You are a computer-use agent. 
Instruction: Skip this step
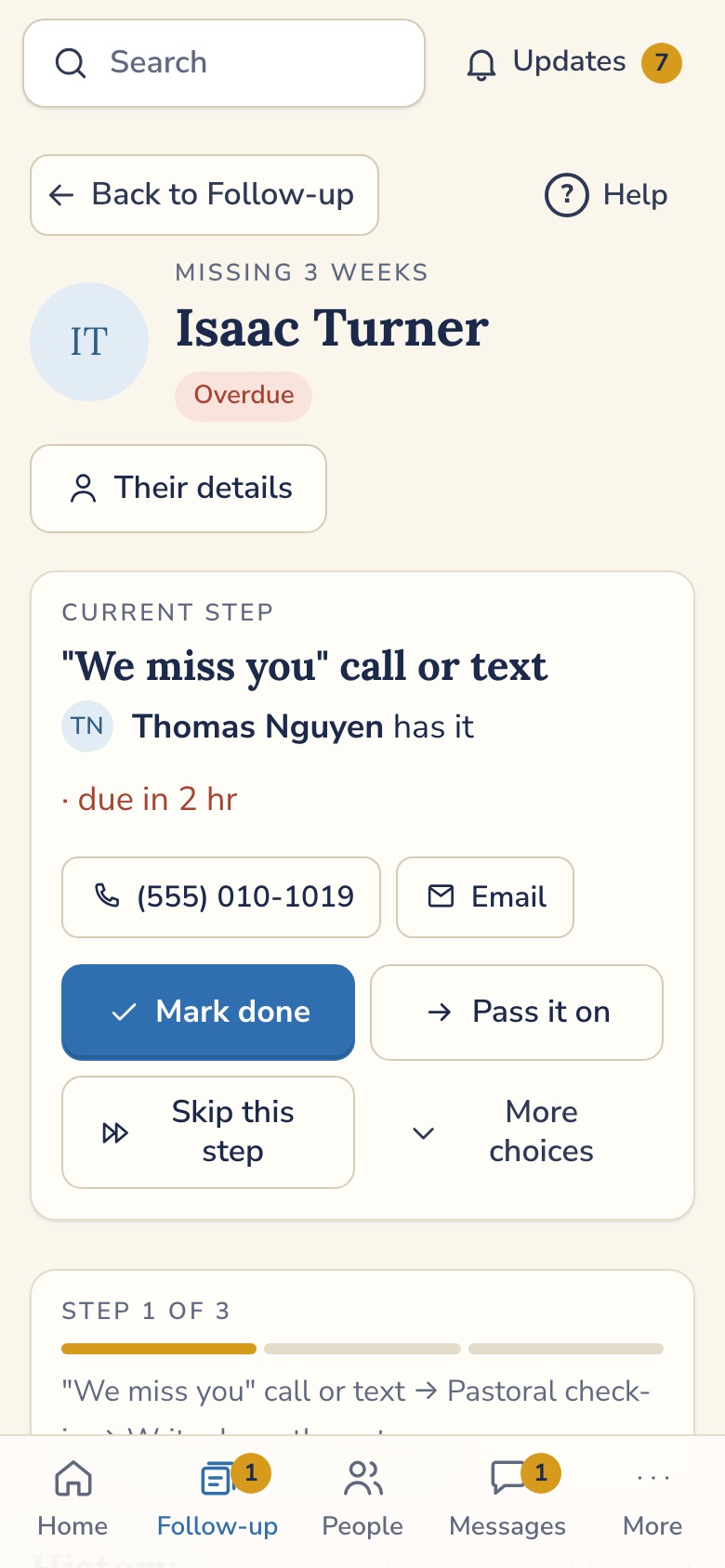pyautogui.click(x=208, y=1132)
